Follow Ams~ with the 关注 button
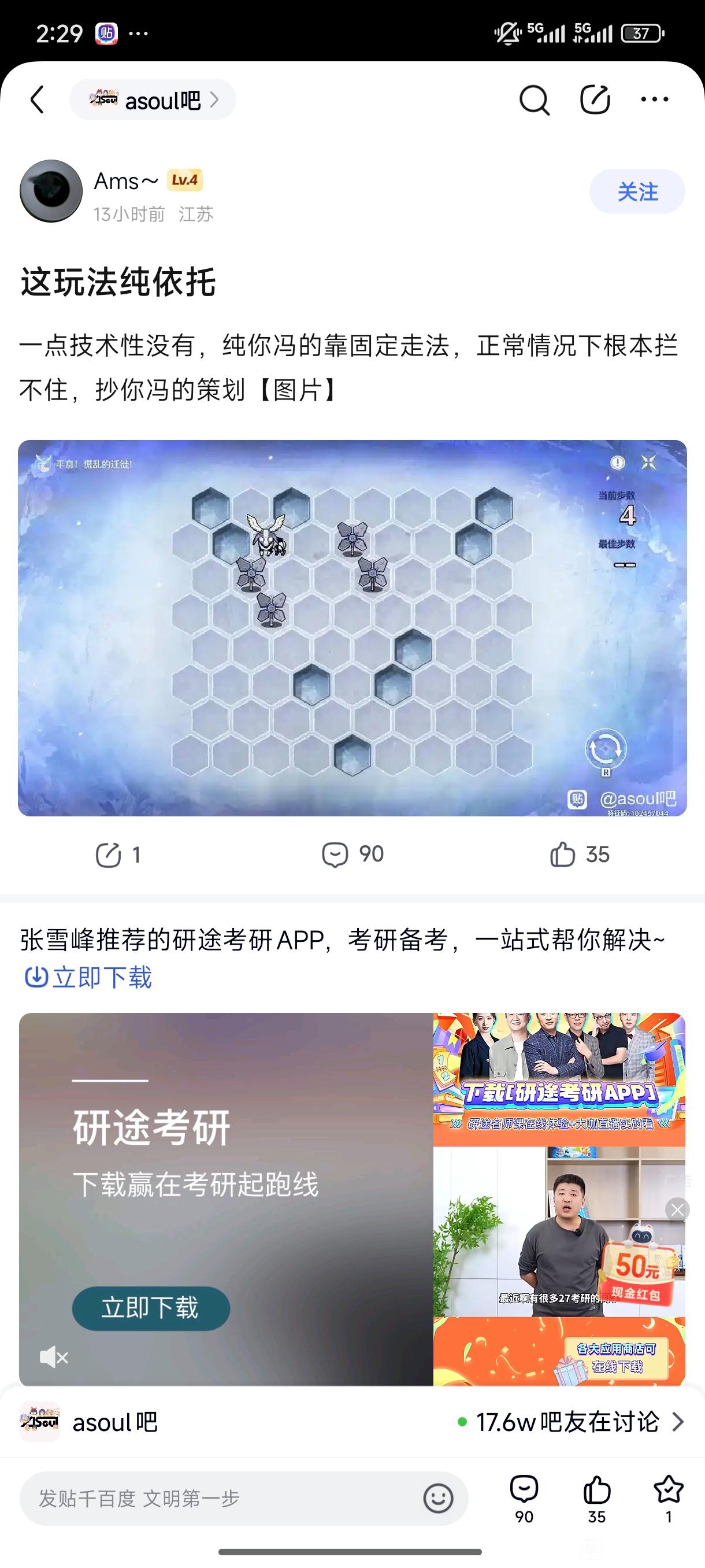This screenshot has width=705, height=1568. point(637,192)
